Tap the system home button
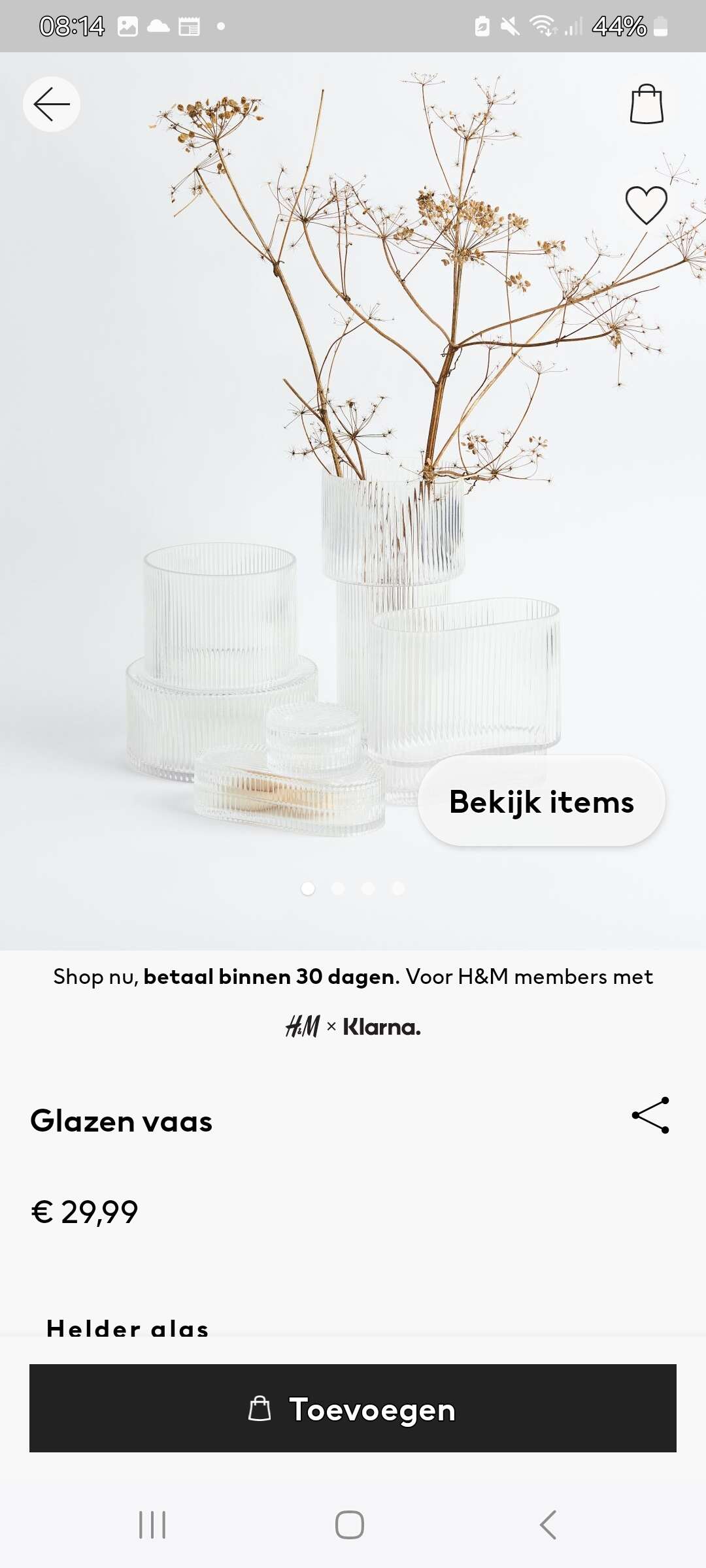 [x=350, y=1525]
